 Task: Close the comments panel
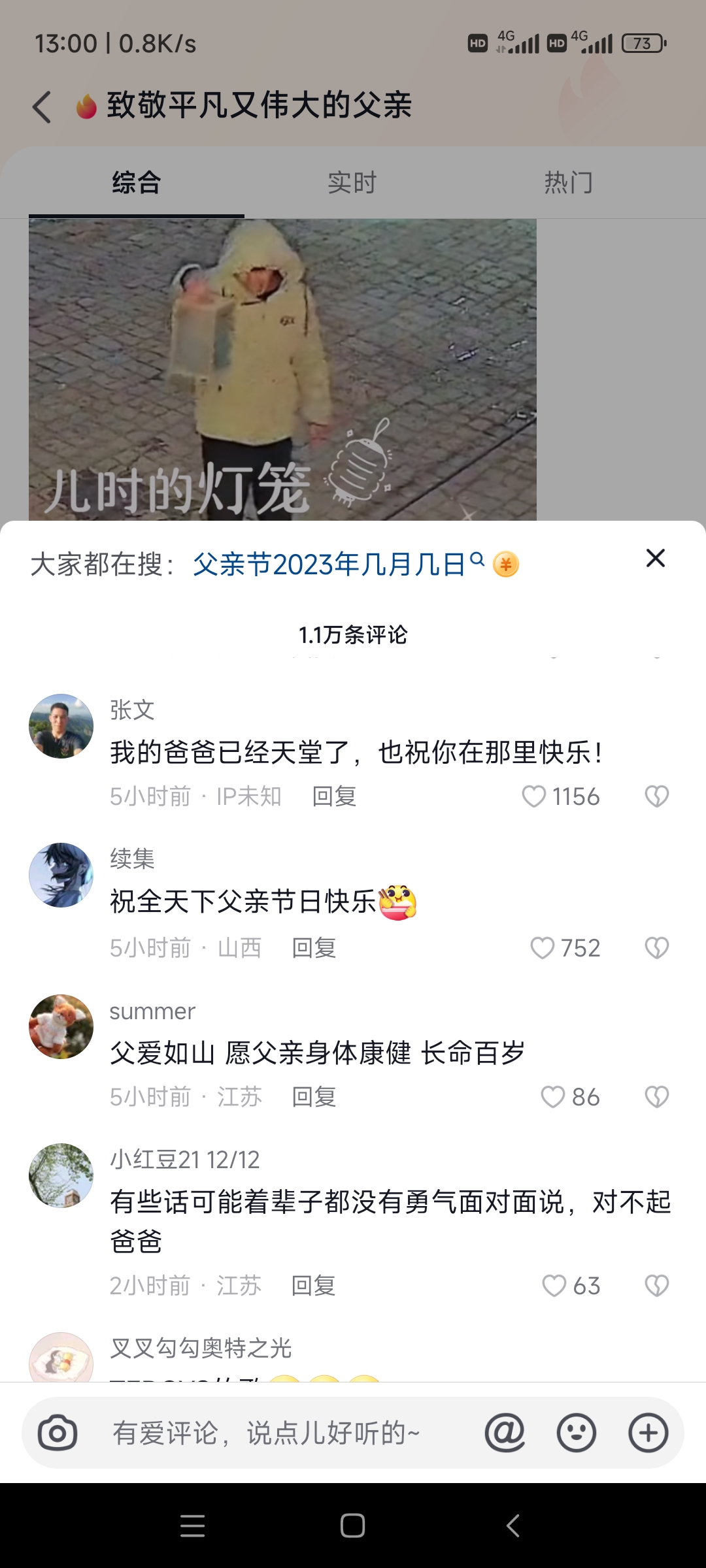(655, 558)
